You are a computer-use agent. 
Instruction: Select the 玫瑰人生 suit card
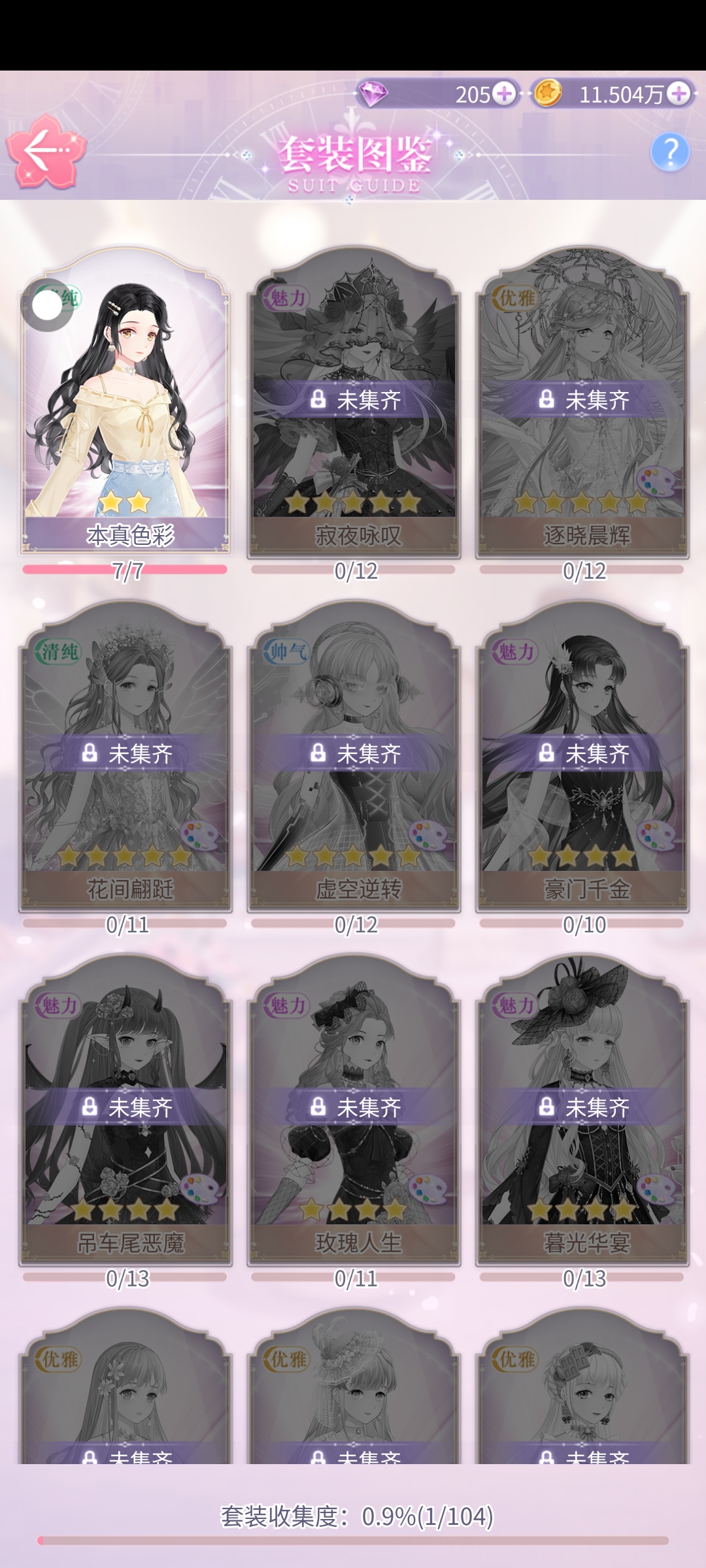click(354, 1111)
